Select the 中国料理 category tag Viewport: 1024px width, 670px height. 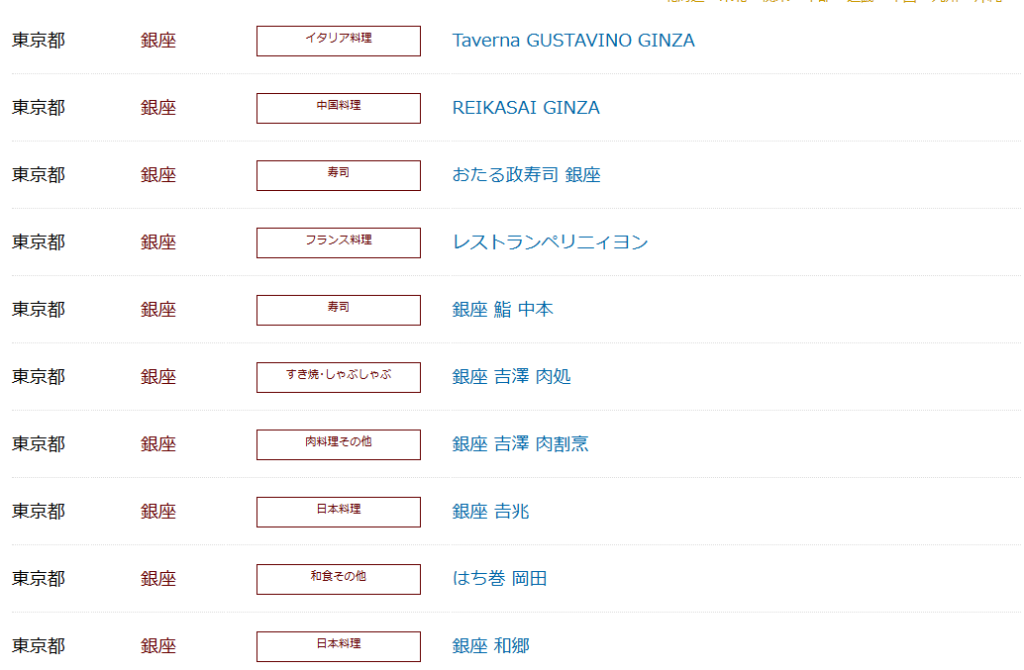tap(338, 108)
